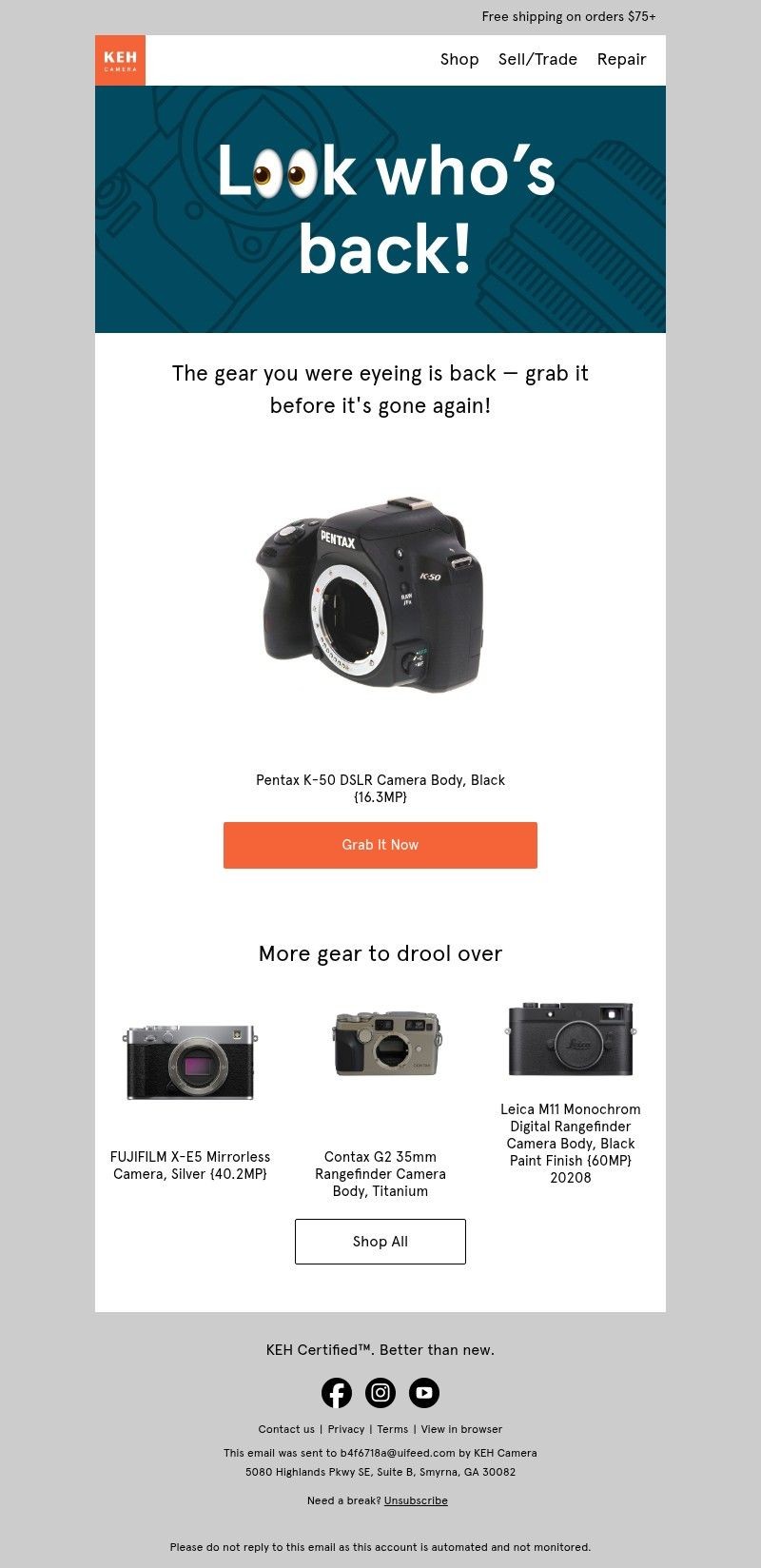Viewport: 761px width, 1568px height.
Task: Open the View in browser link
Action: coord(460,1428)
